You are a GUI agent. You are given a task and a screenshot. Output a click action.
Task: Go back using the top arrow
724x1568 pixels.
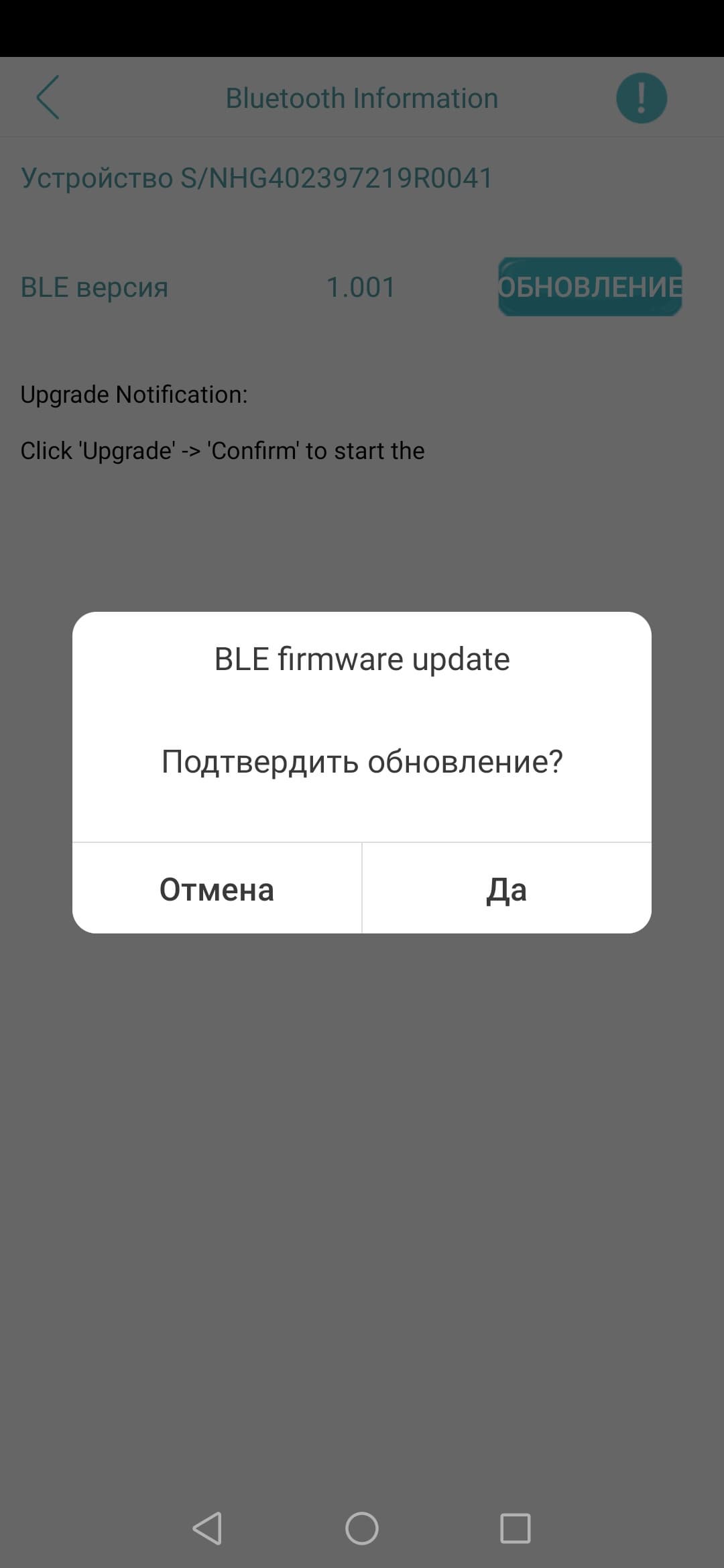tap(48, 98)
